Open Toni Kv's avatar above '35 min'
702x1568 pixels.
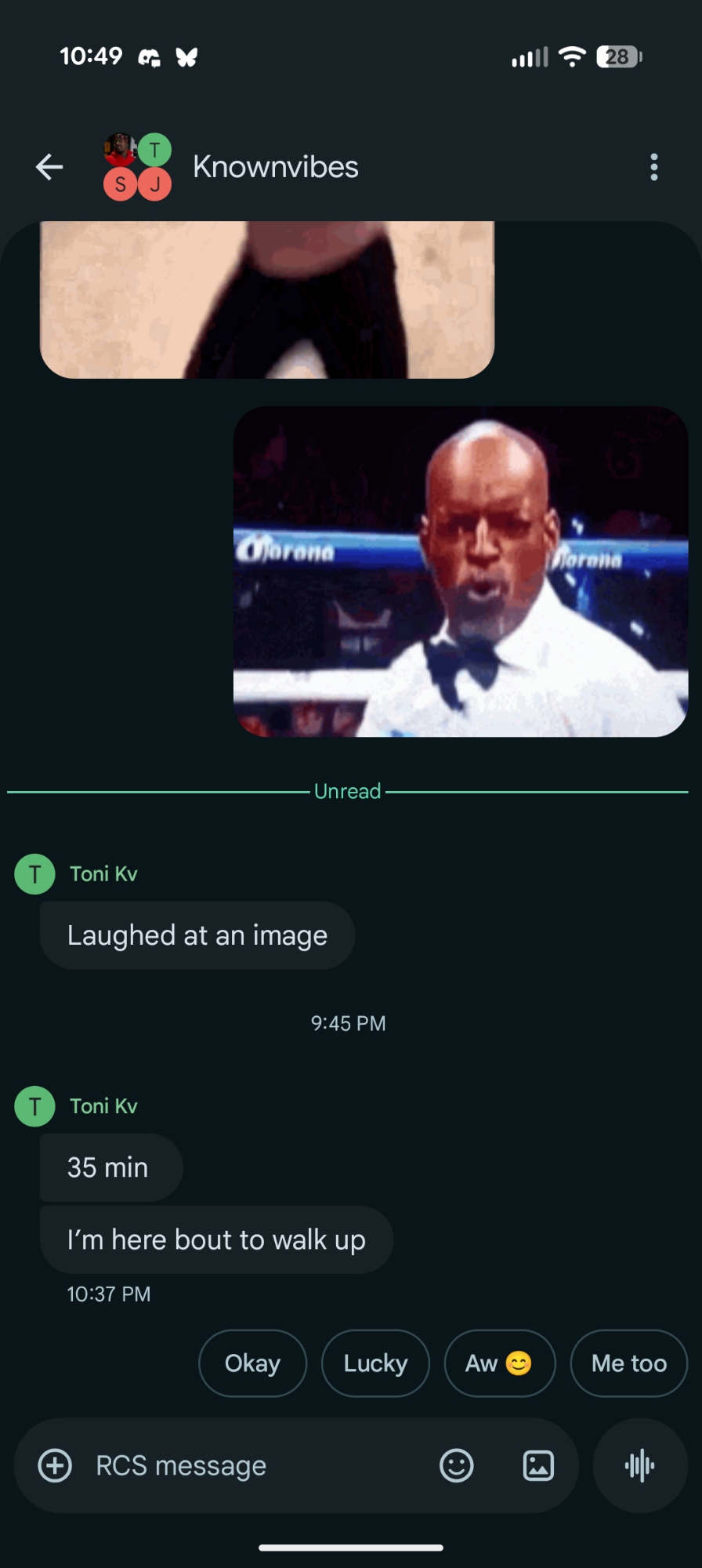pyautogui.click(x=34, y=1106)
